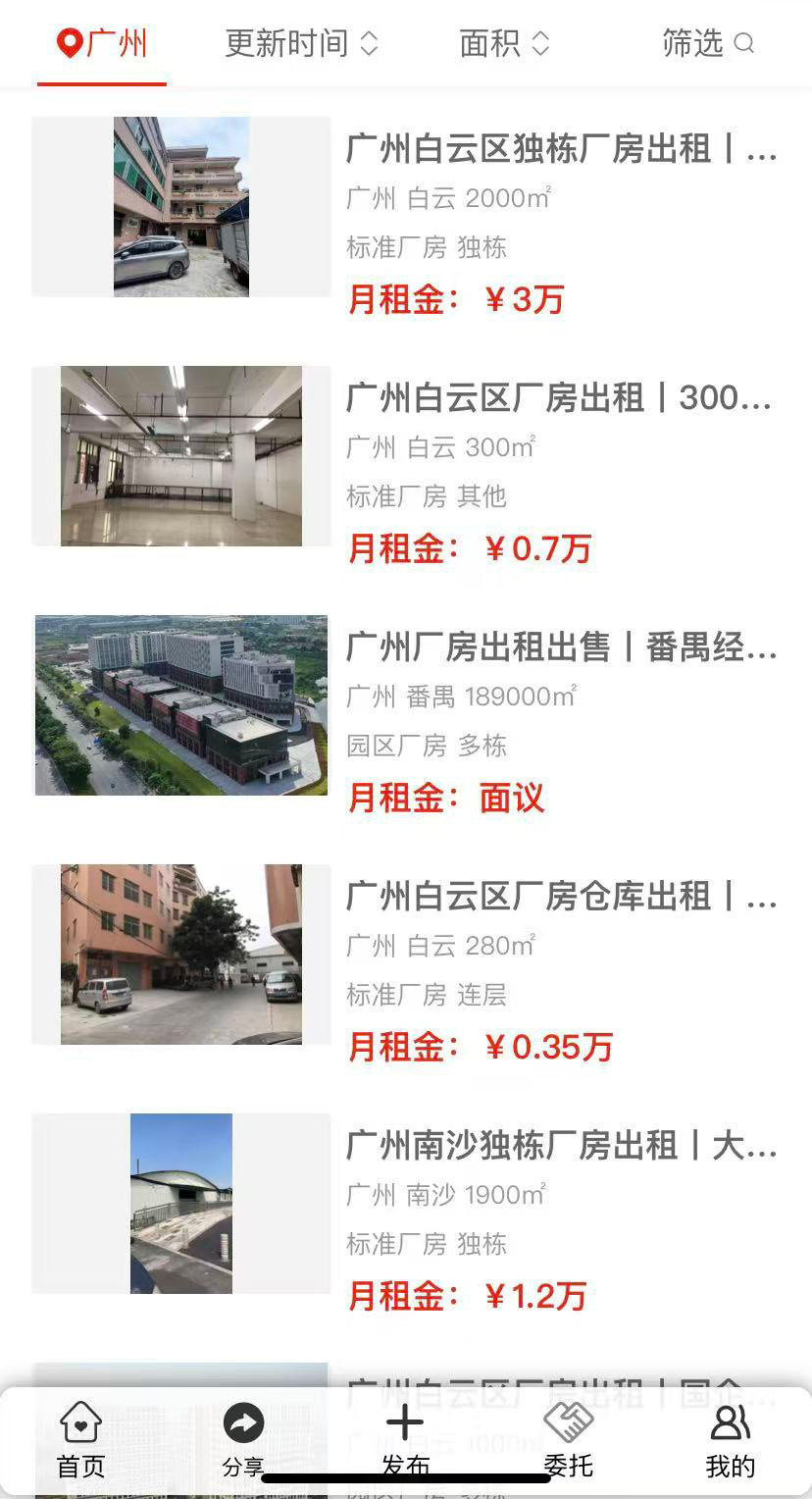Open the 番禺 189000㎡ 厂房出租出售 listing

[561, 647]
